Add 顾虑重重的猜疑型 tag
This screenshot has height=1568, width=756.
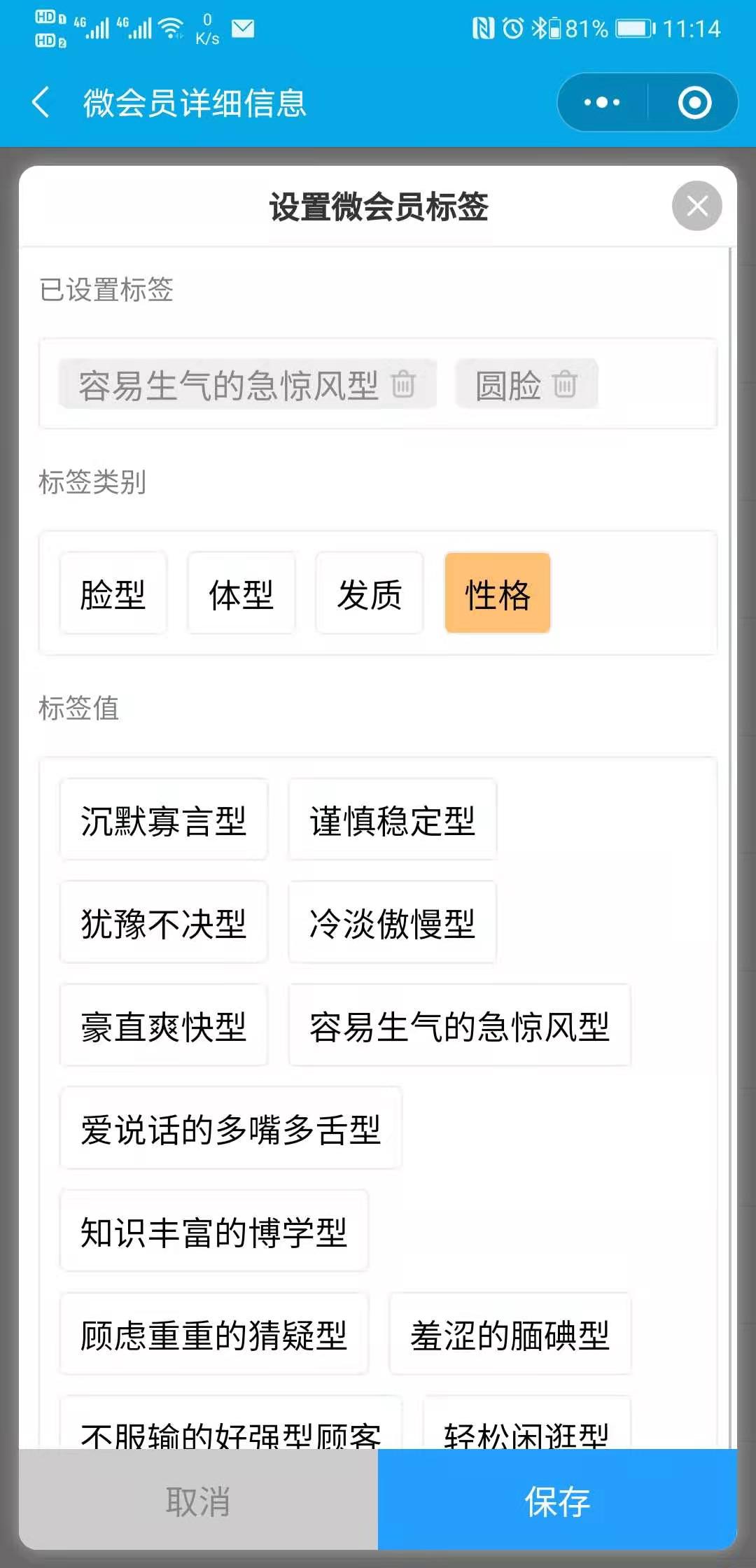tap(214, 1334)
